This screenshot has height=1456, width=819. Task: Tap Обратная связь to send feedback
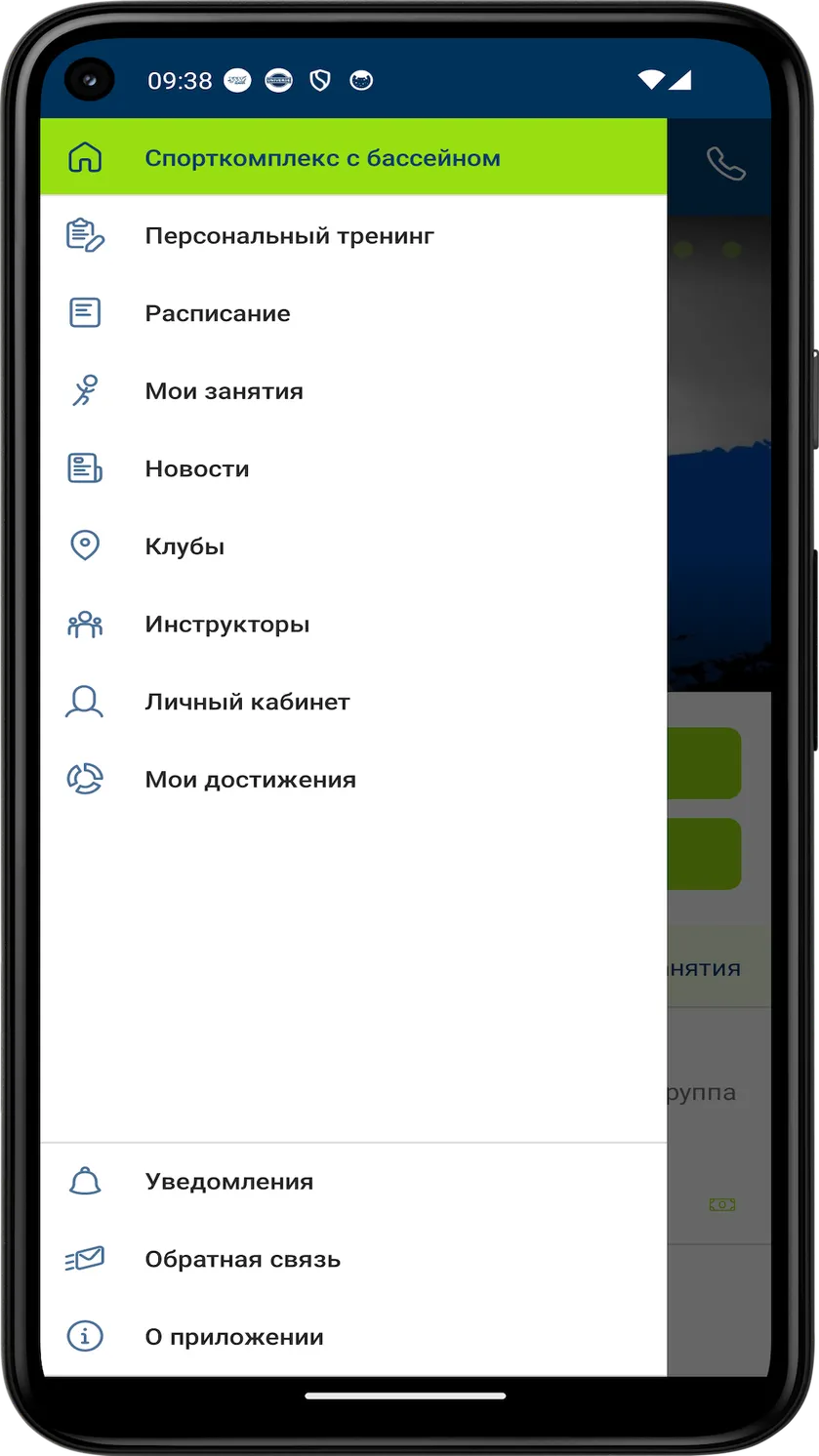(353, 1260)
